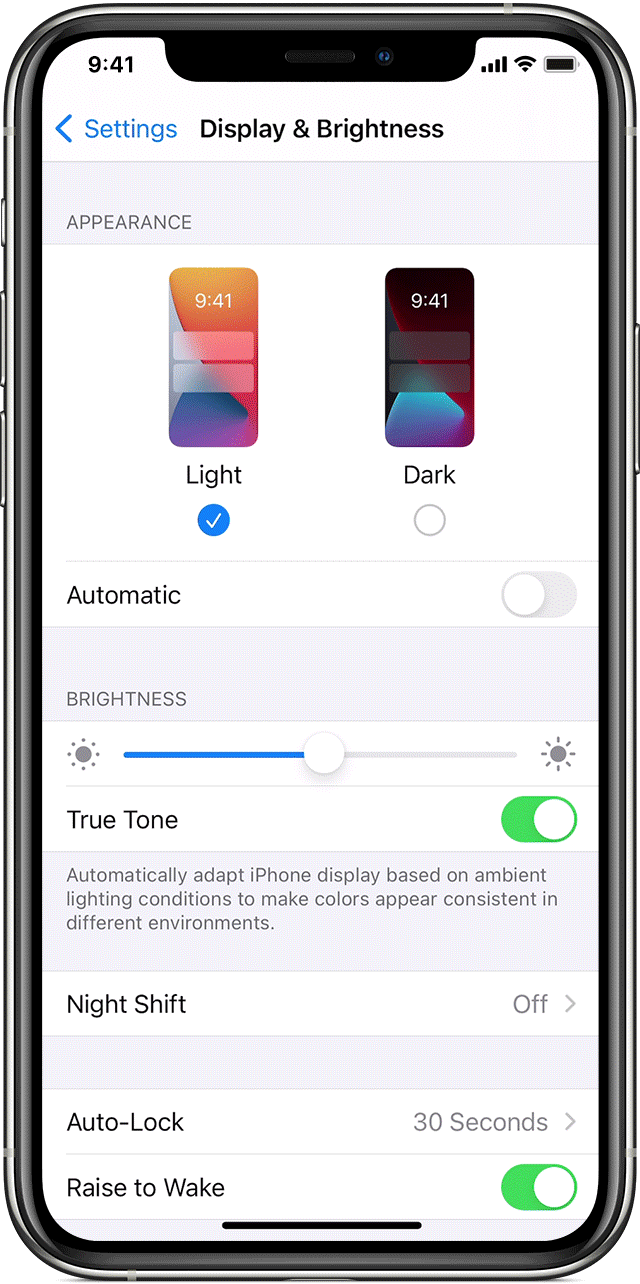
Task: Select the Dark appearance preview
Action: (x=429, y=357)
